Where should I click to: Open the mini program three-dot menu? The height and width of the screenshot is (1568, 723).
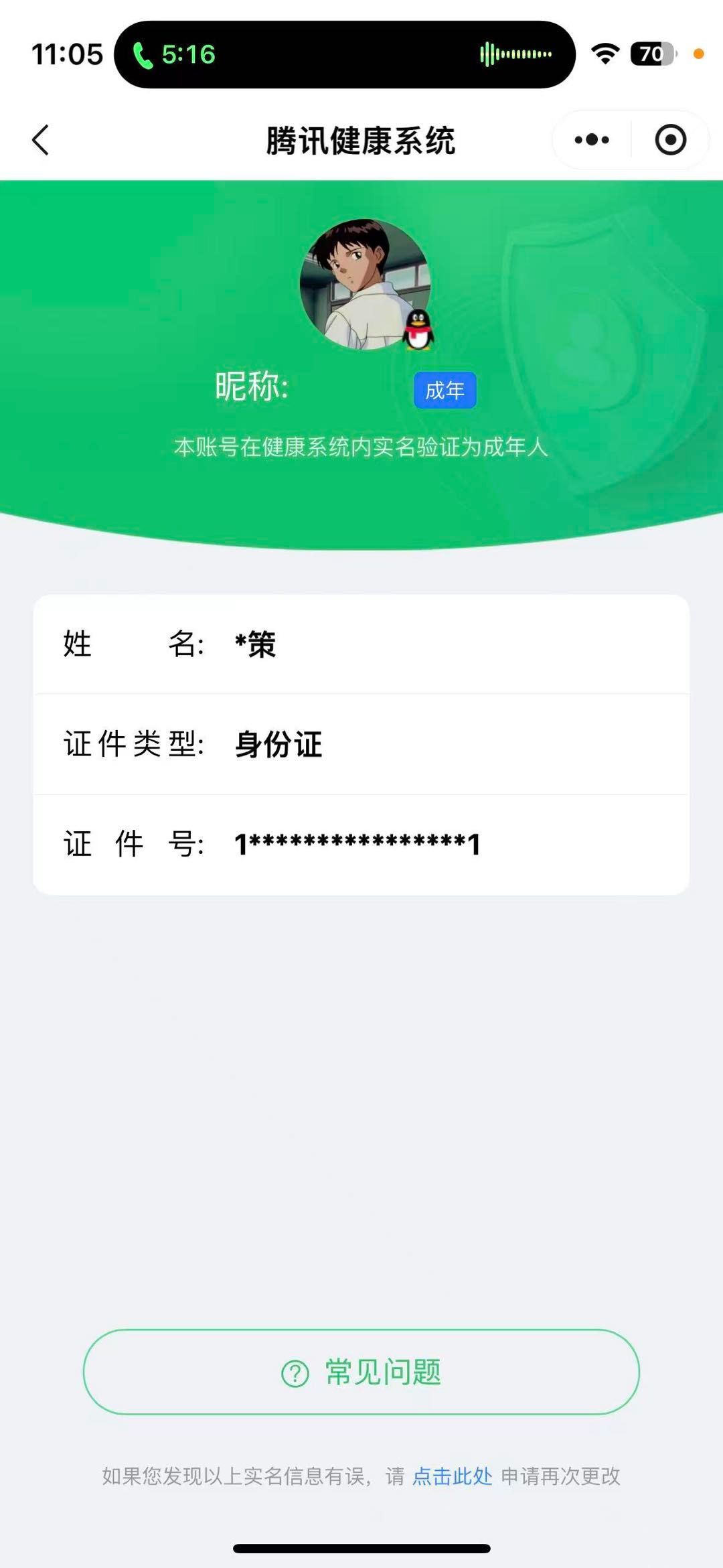[x=592, y=140]
